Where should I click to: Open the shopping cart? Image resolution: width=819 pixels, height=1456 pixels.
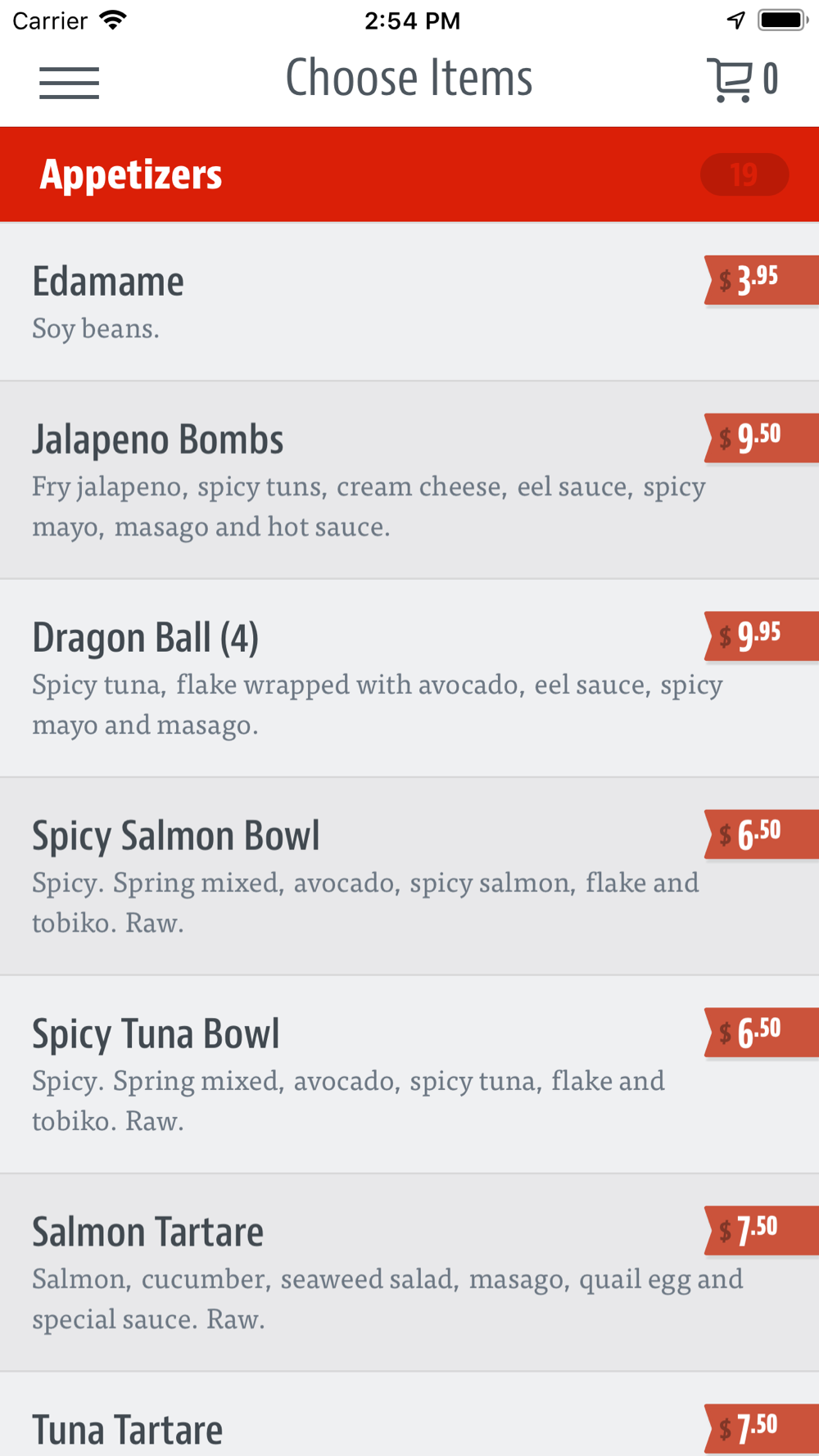point(742,79)
